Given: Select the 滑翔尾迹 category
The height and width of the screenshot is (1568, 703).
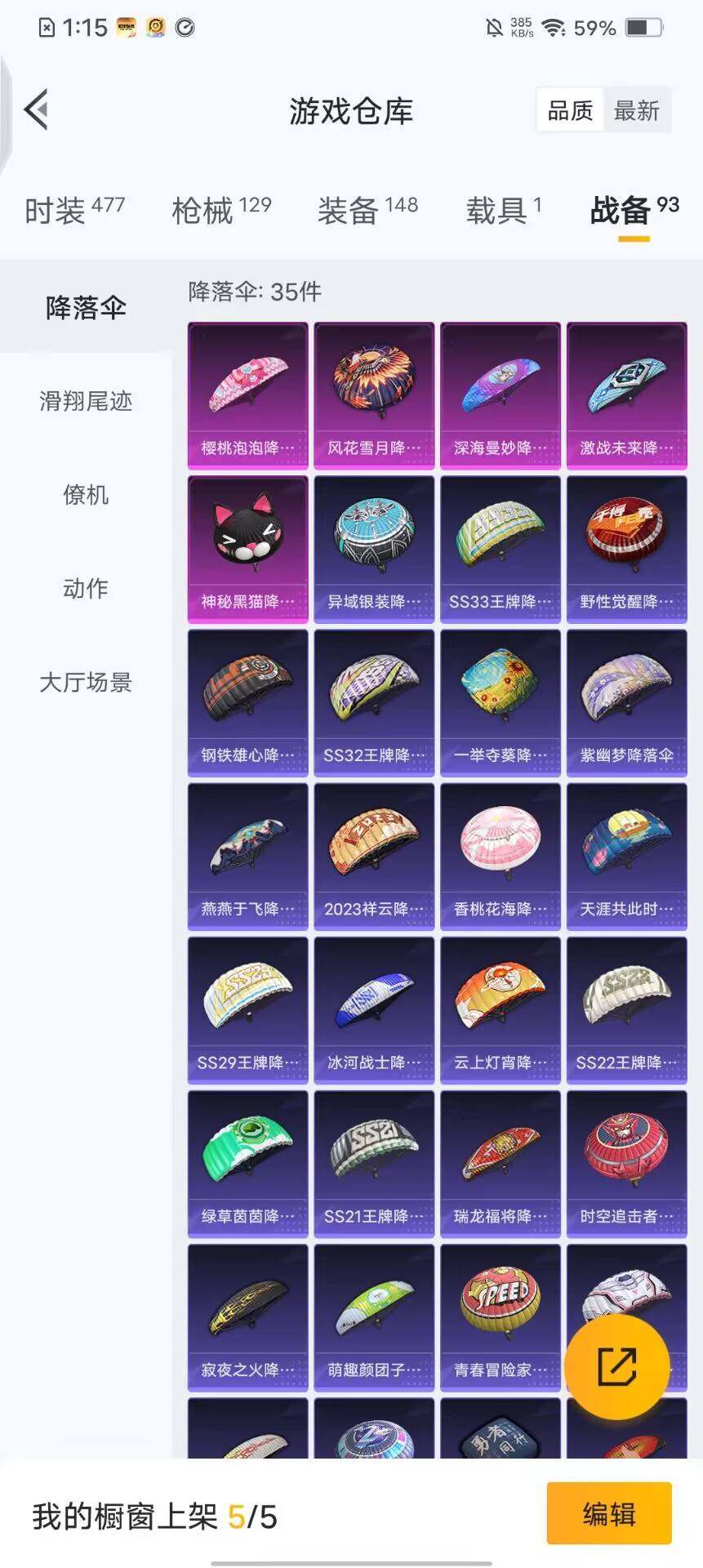Looking at the screenshot, I should point(86,401).
